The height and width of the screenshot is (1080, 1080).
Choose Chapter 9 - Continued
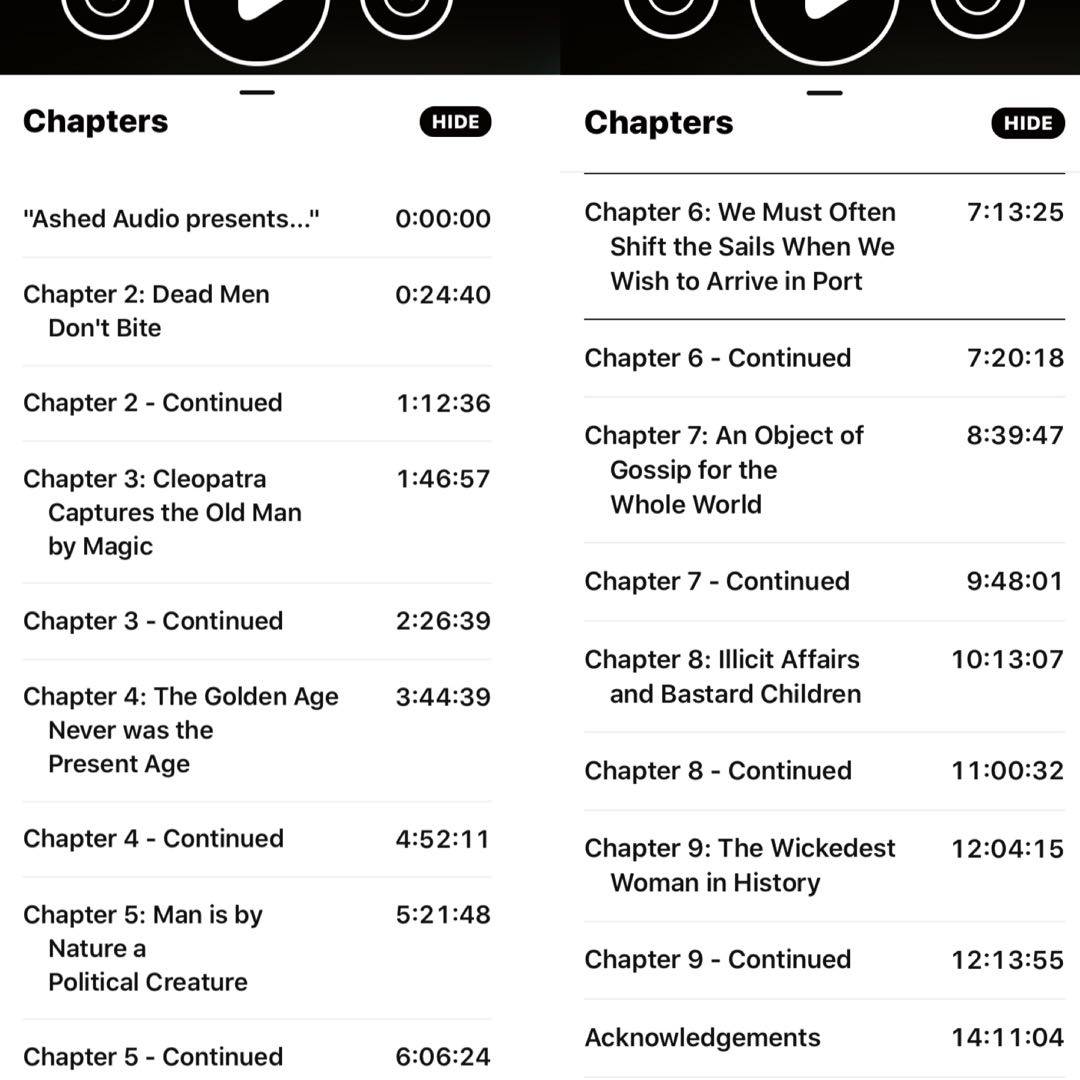[x=718, y=960]
